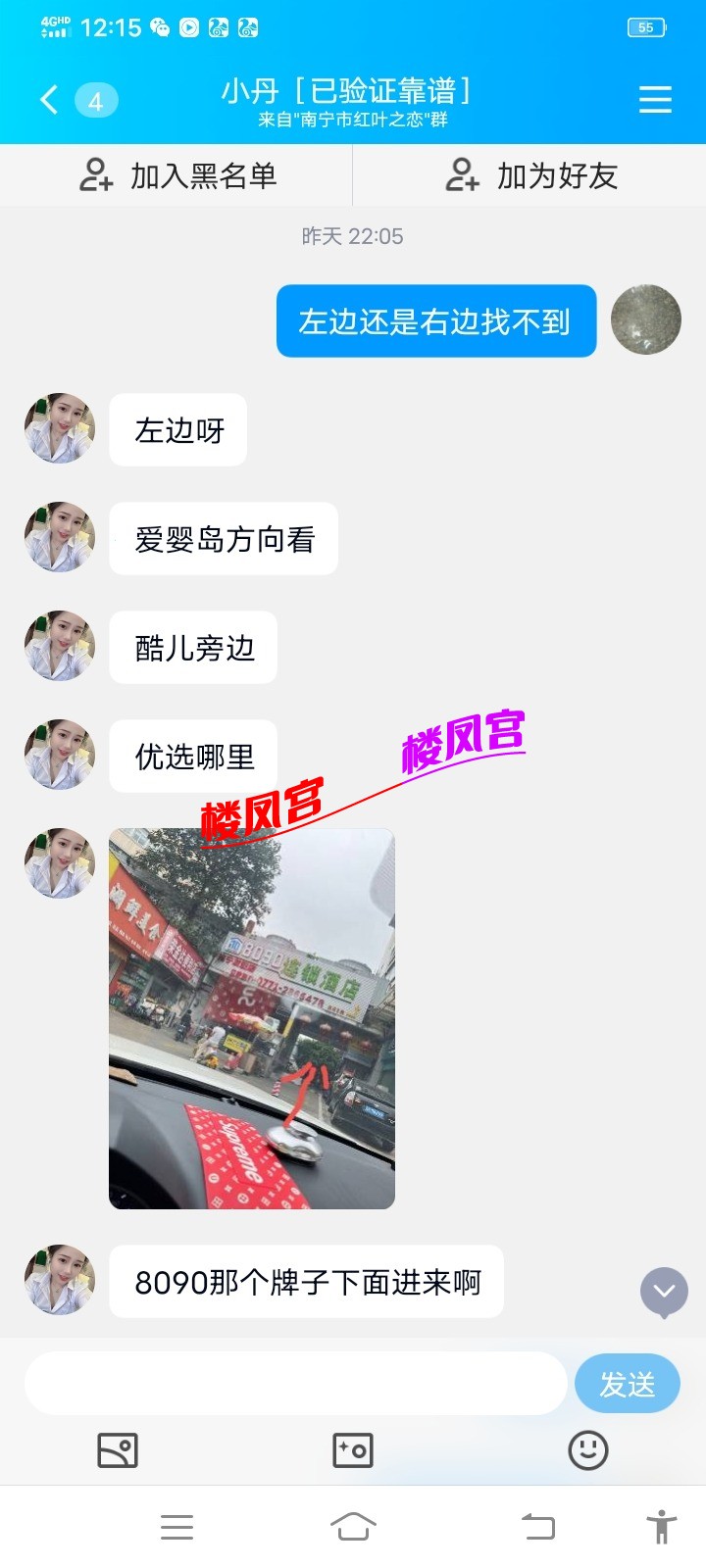706x1568 pixels.
Task: Open the system recent apps menu
Action: pyautogui.click(x=176, y=1526)
